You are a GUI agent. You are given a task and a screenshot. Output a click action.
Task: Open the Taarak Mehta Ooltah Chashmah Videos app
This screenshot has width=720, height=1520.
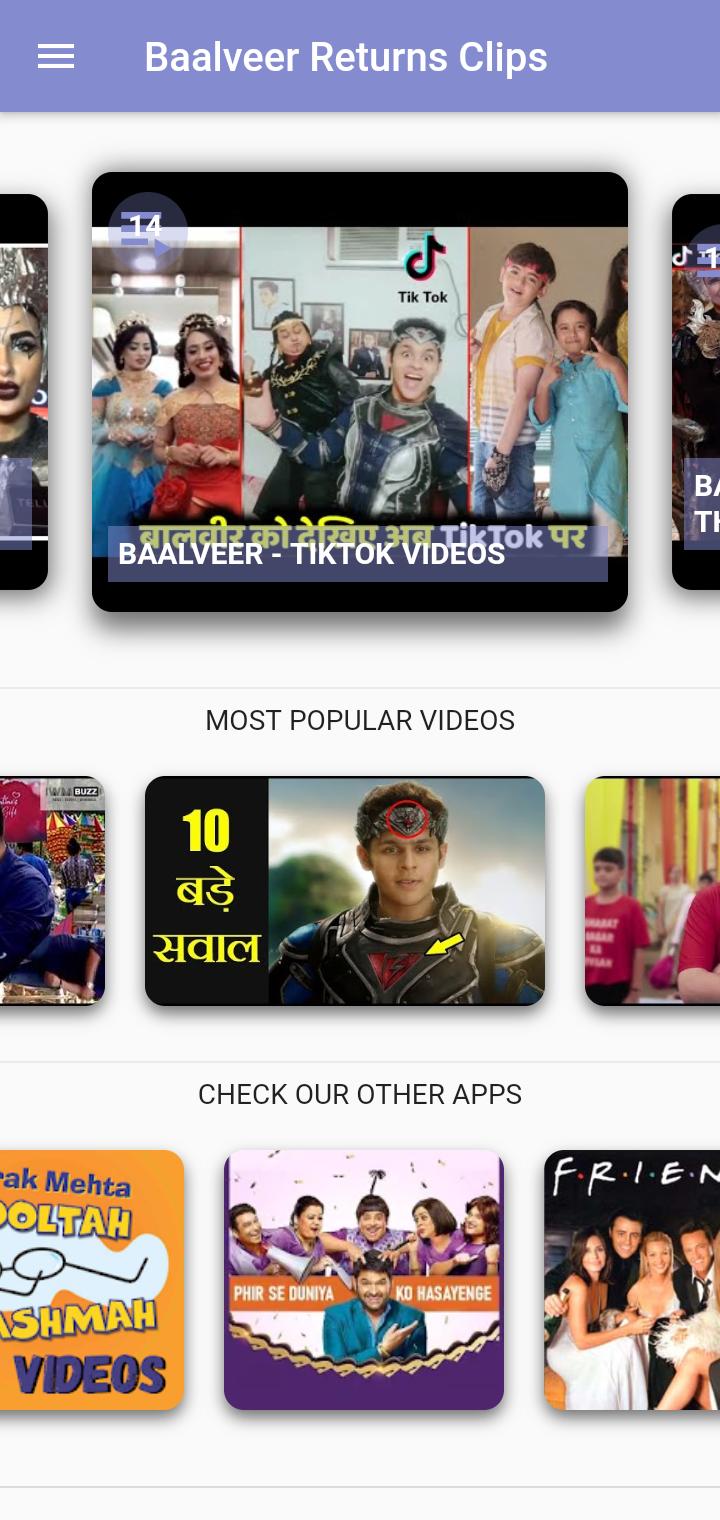[x=92, y=1279]
